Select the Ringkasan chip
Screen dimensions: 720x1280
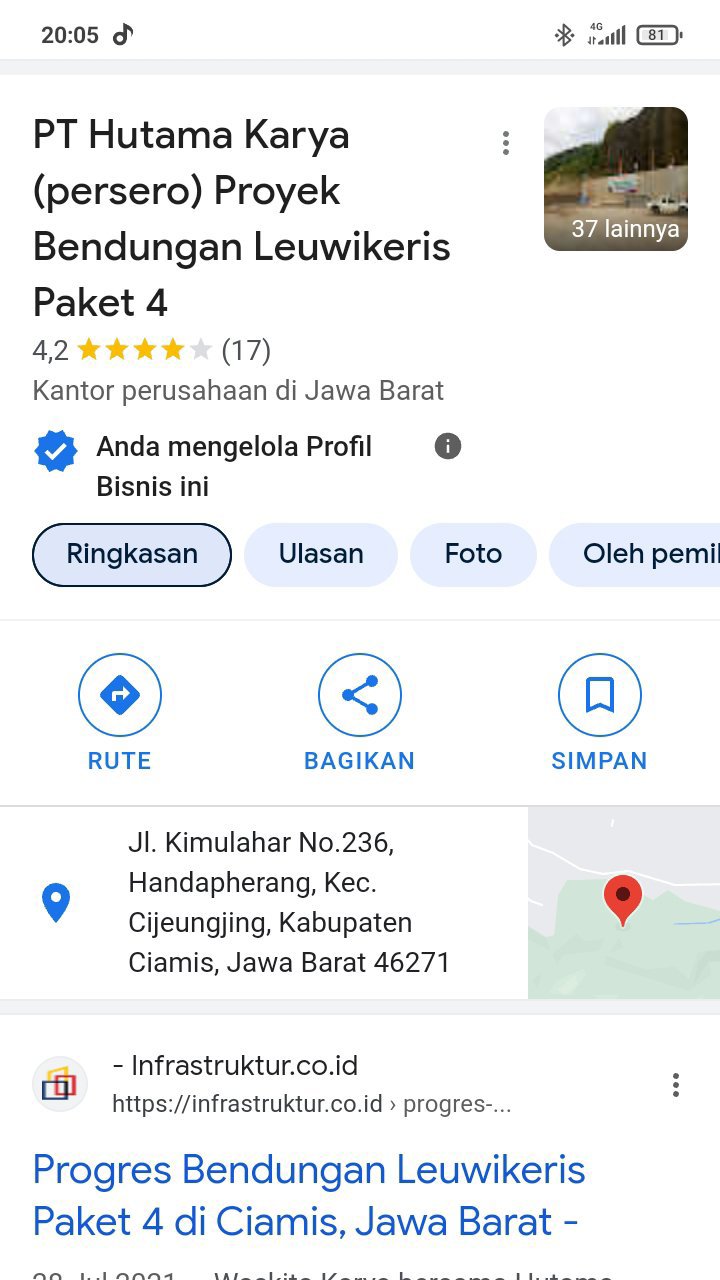[132, 554]
